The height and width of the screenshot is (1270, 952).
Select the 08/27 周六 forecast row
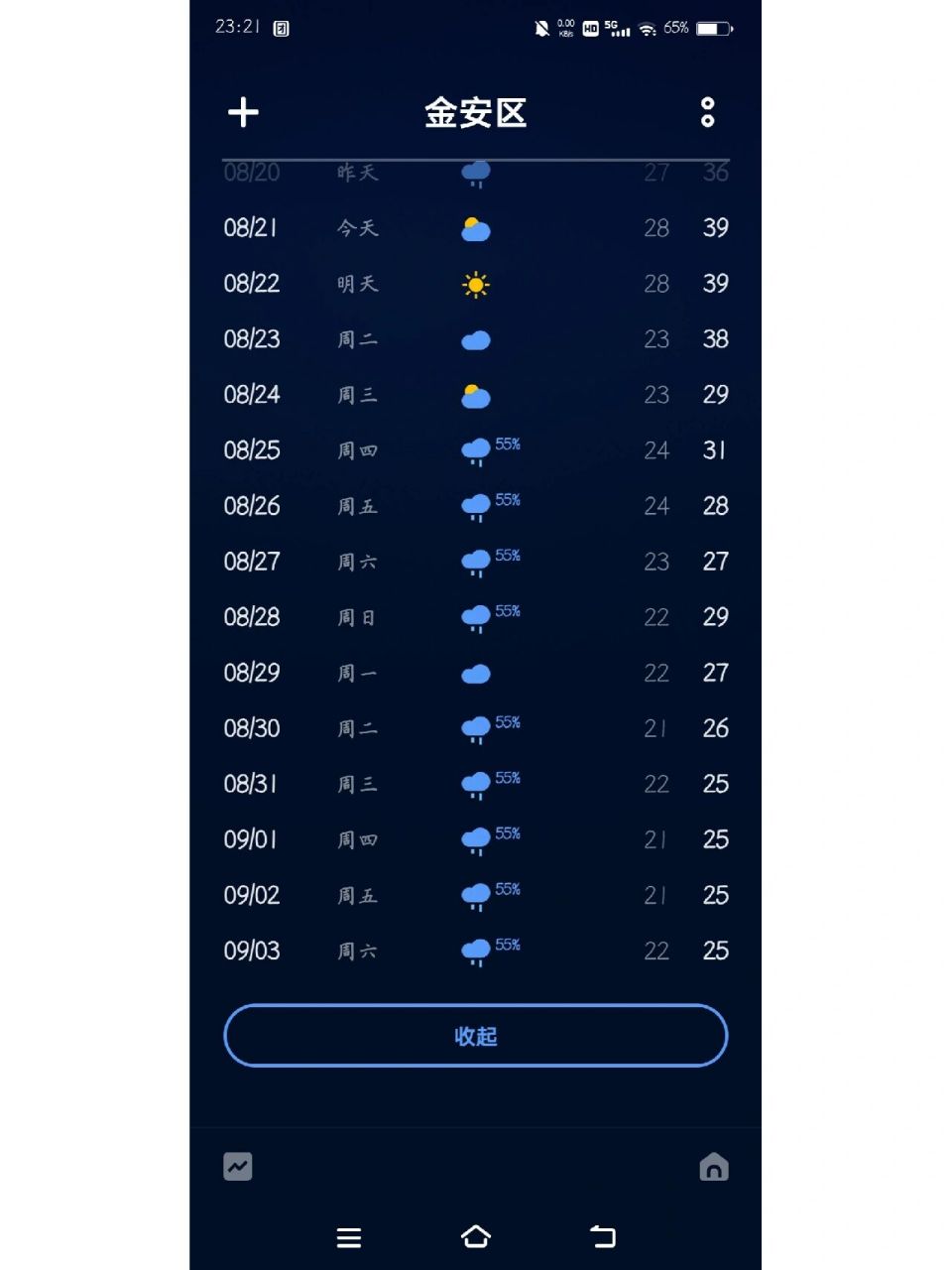[x=475, y=562]
